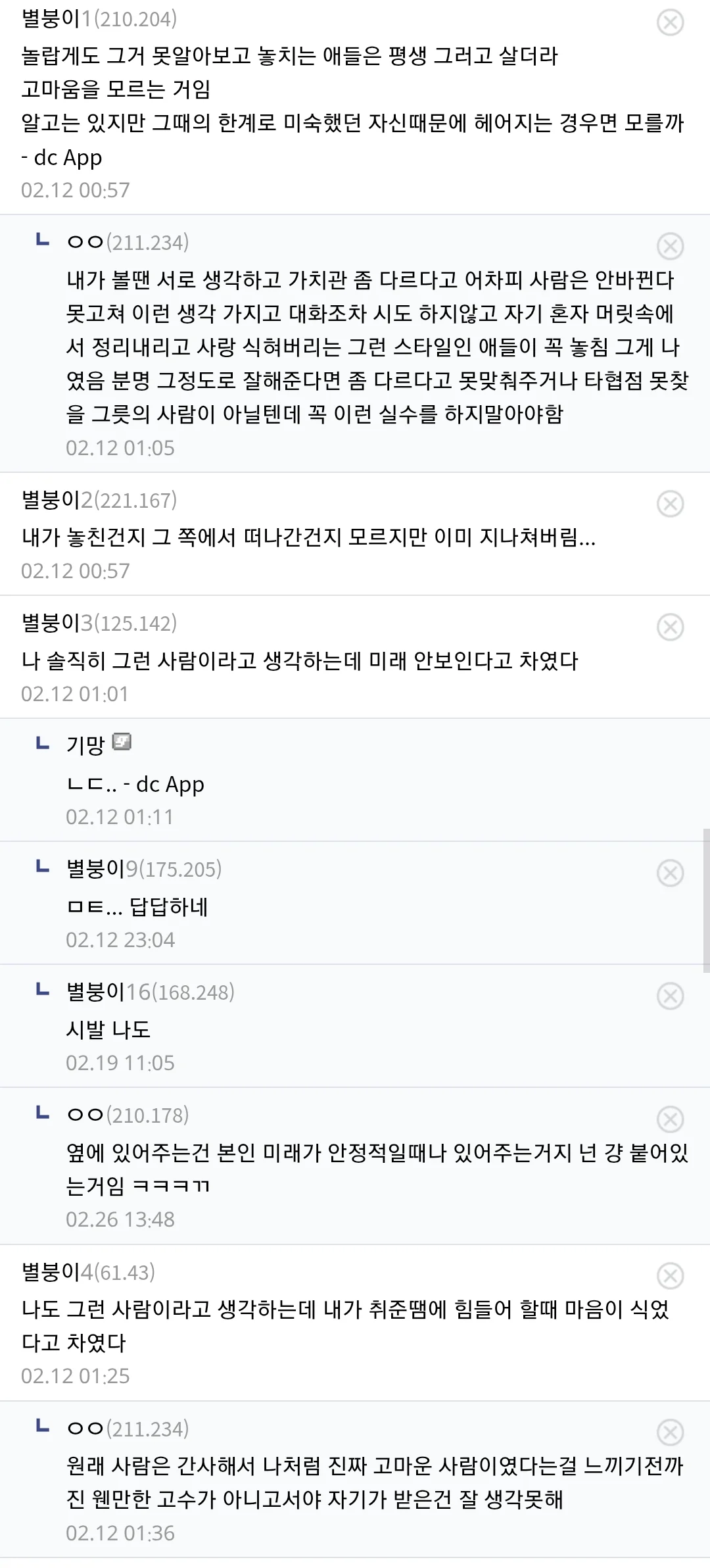Viewport: 710px width, 1568px height.
Task: Delete 별붕이3's comment
Action: (670, 627)
